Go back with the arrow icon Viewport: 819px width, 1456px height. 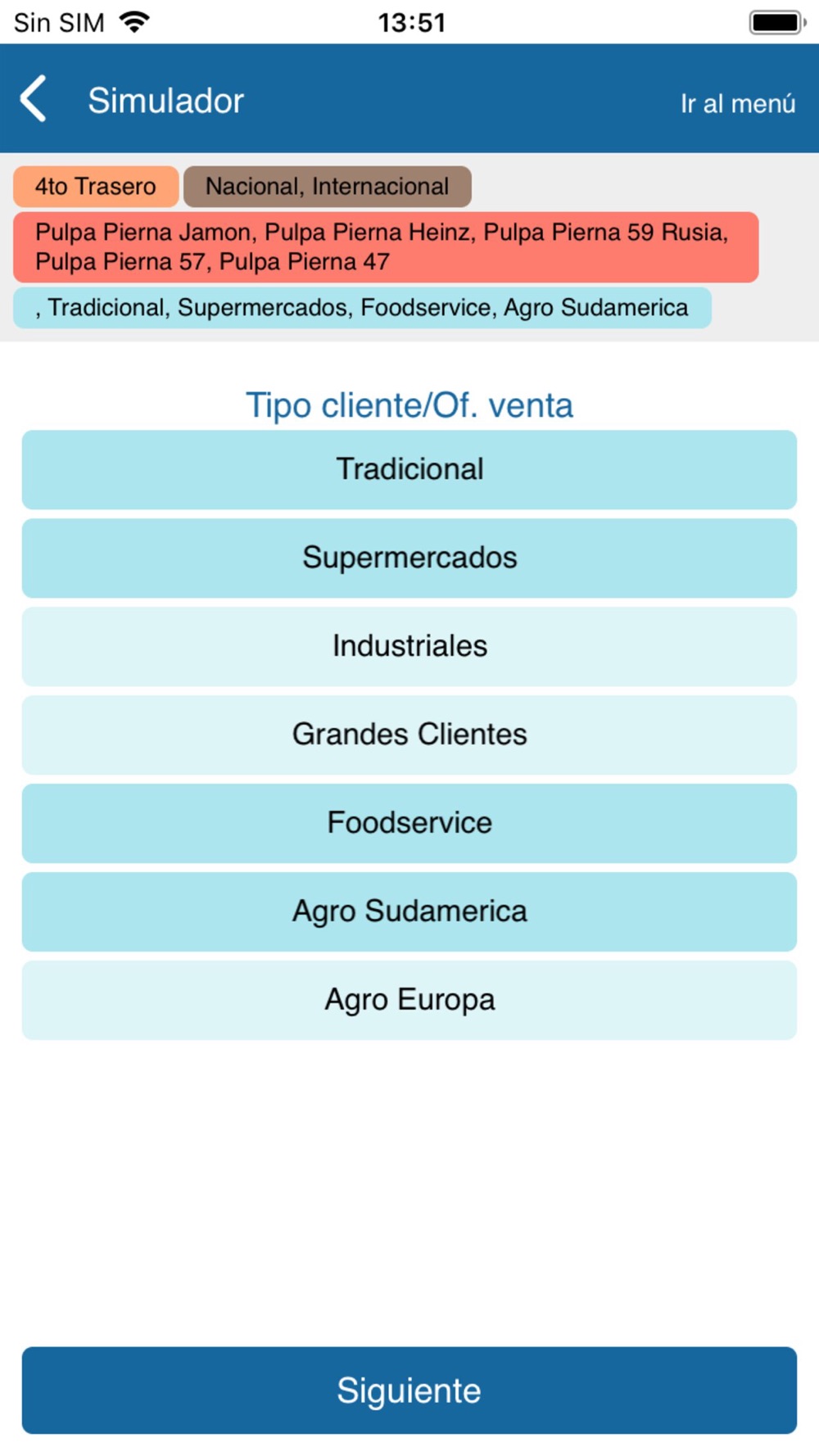pos(34,99)
